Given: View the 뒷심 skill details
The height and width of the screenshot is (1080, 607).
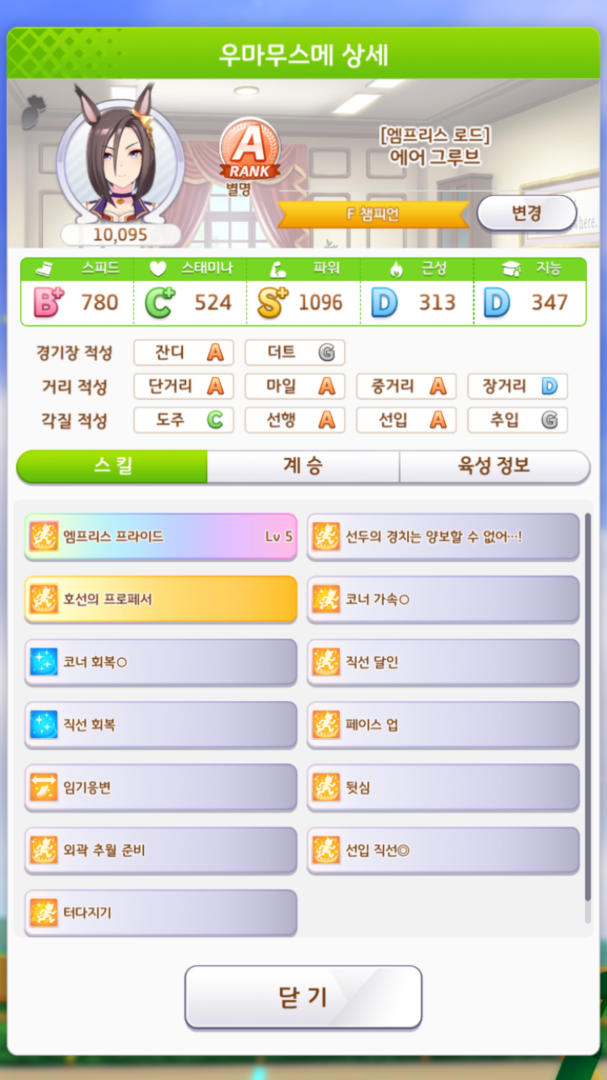Looking at the screenshot, I should (443, 787).
